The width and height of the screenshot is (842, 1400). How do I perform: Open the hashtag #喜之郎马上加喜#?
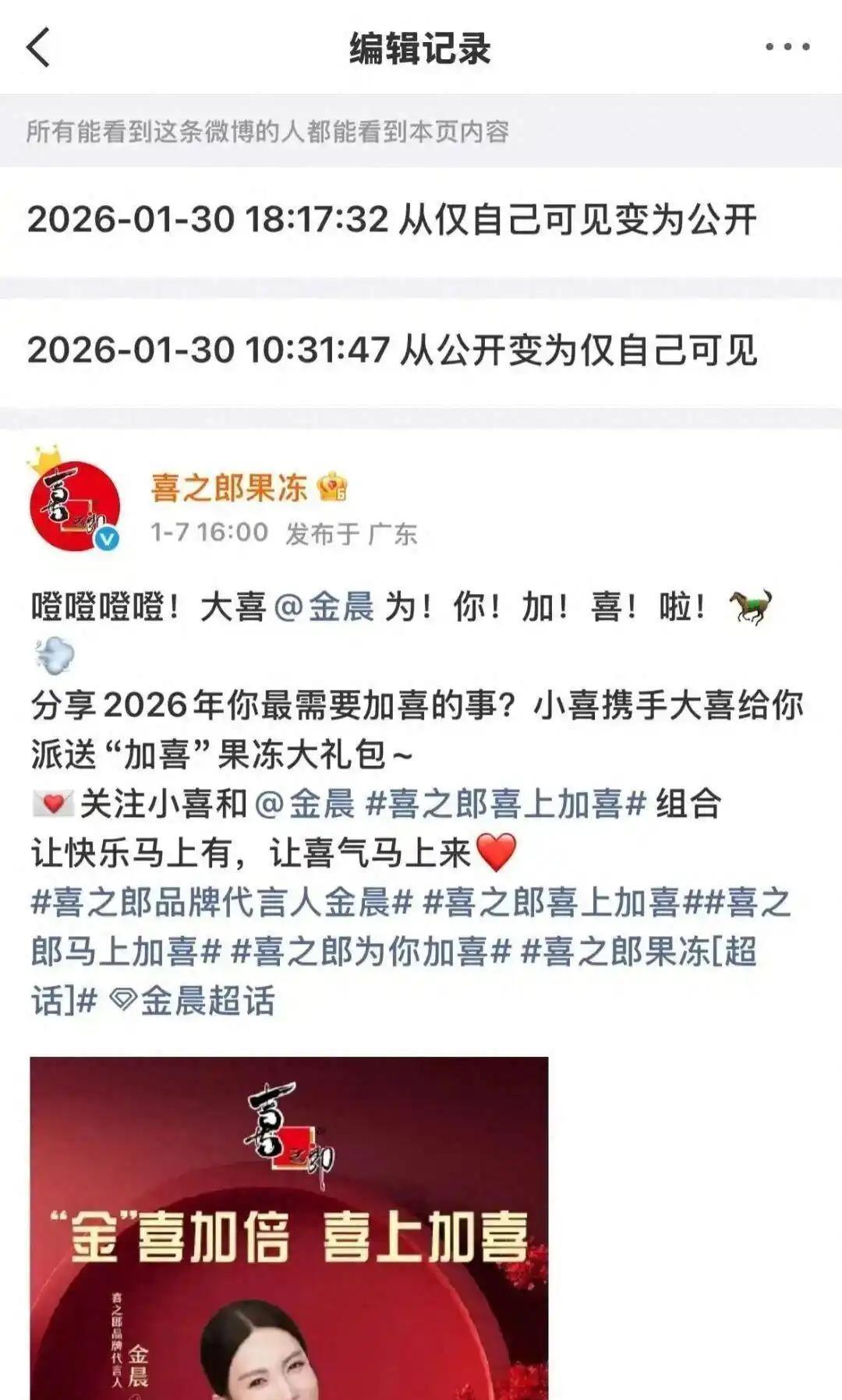(125, 952)
